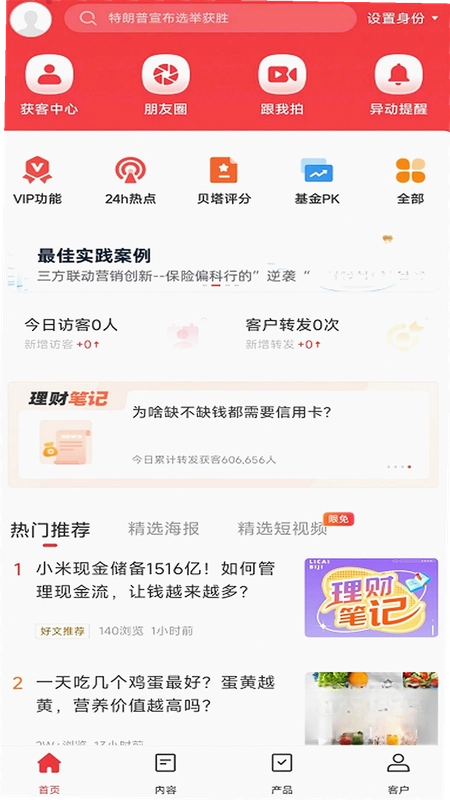Switch to the 精选海报 tab
This screenshot has height=800, width=450.
[x=163, y=529]
